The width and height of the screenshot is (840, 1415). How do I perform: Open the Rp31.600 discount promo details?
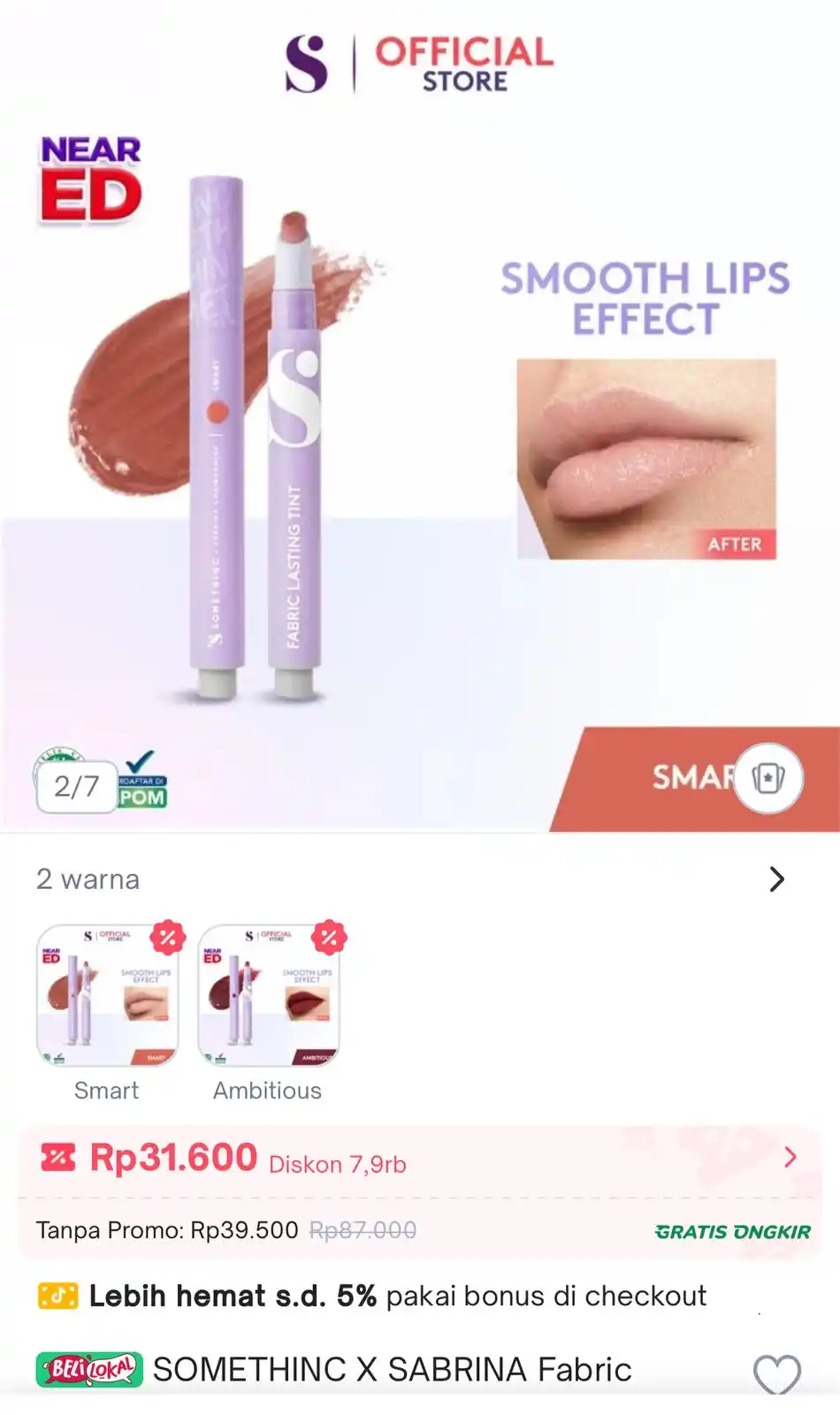(790, 1157)
